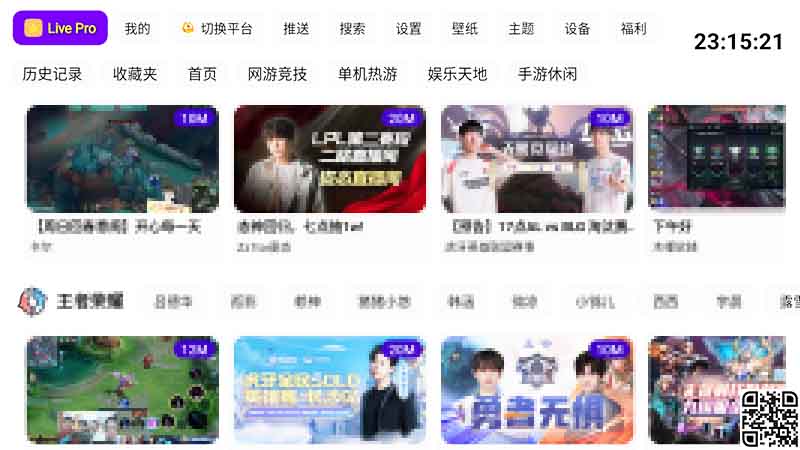800x450 pixels.
Task: Open the 收藏夹 favorites
Action: click(135, 74)
